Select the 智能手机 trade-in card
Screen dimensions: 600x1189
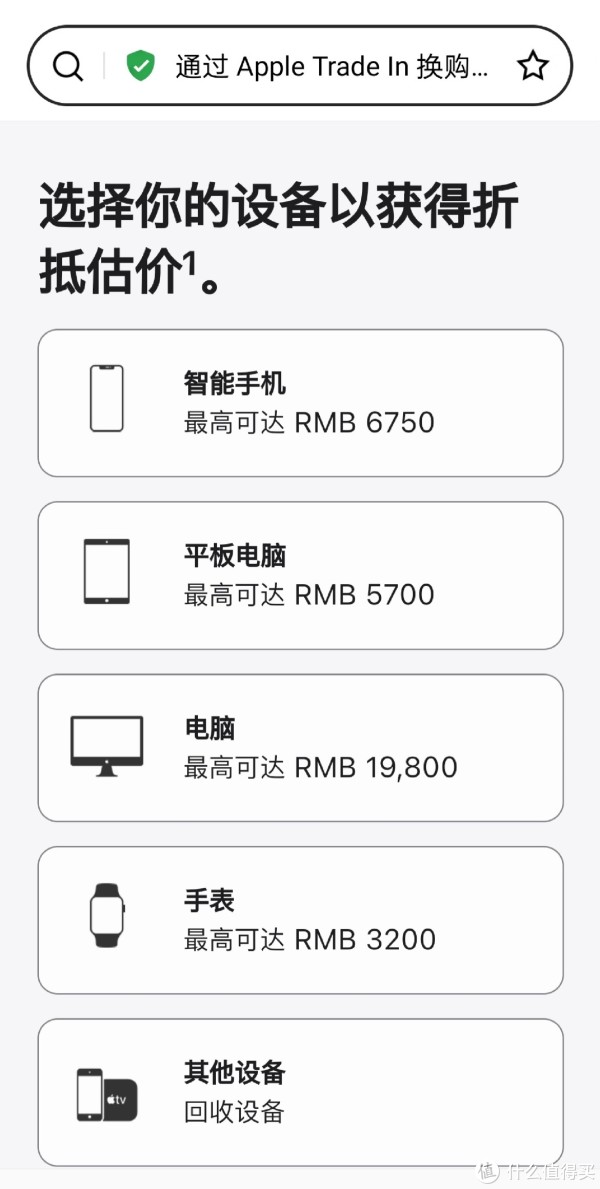[x=300, y=403]
